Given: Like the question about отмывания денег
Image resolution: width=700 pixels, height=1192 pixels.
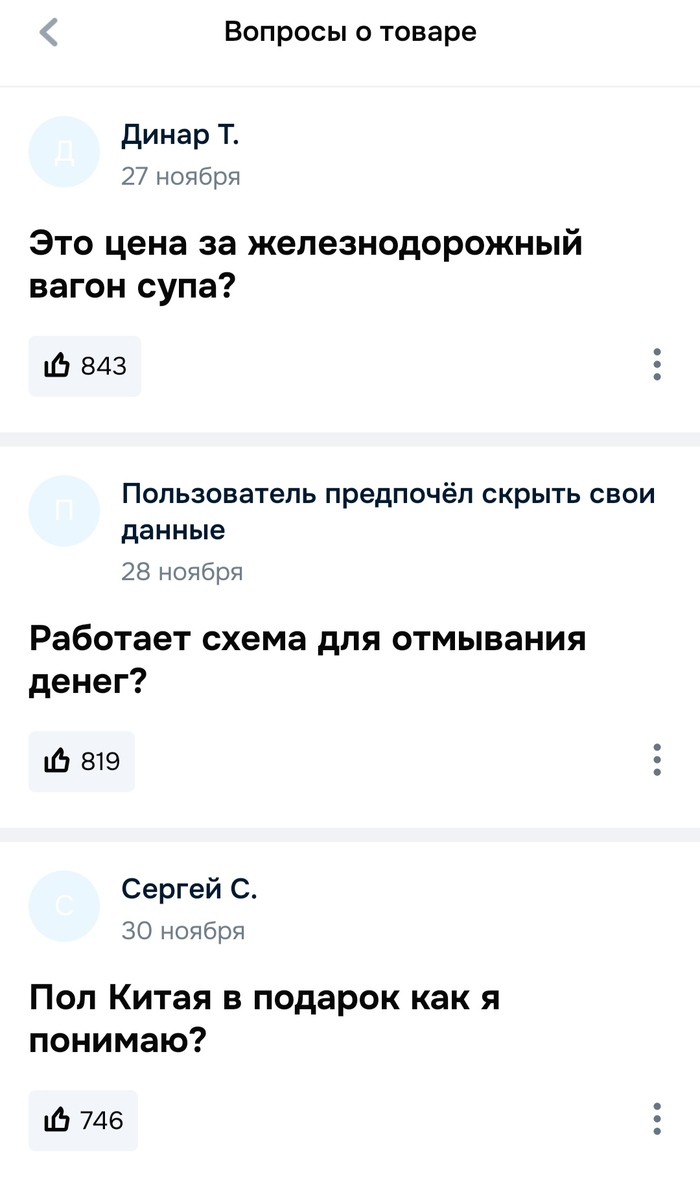Looking at the screenshot, I should pos(82,762).
